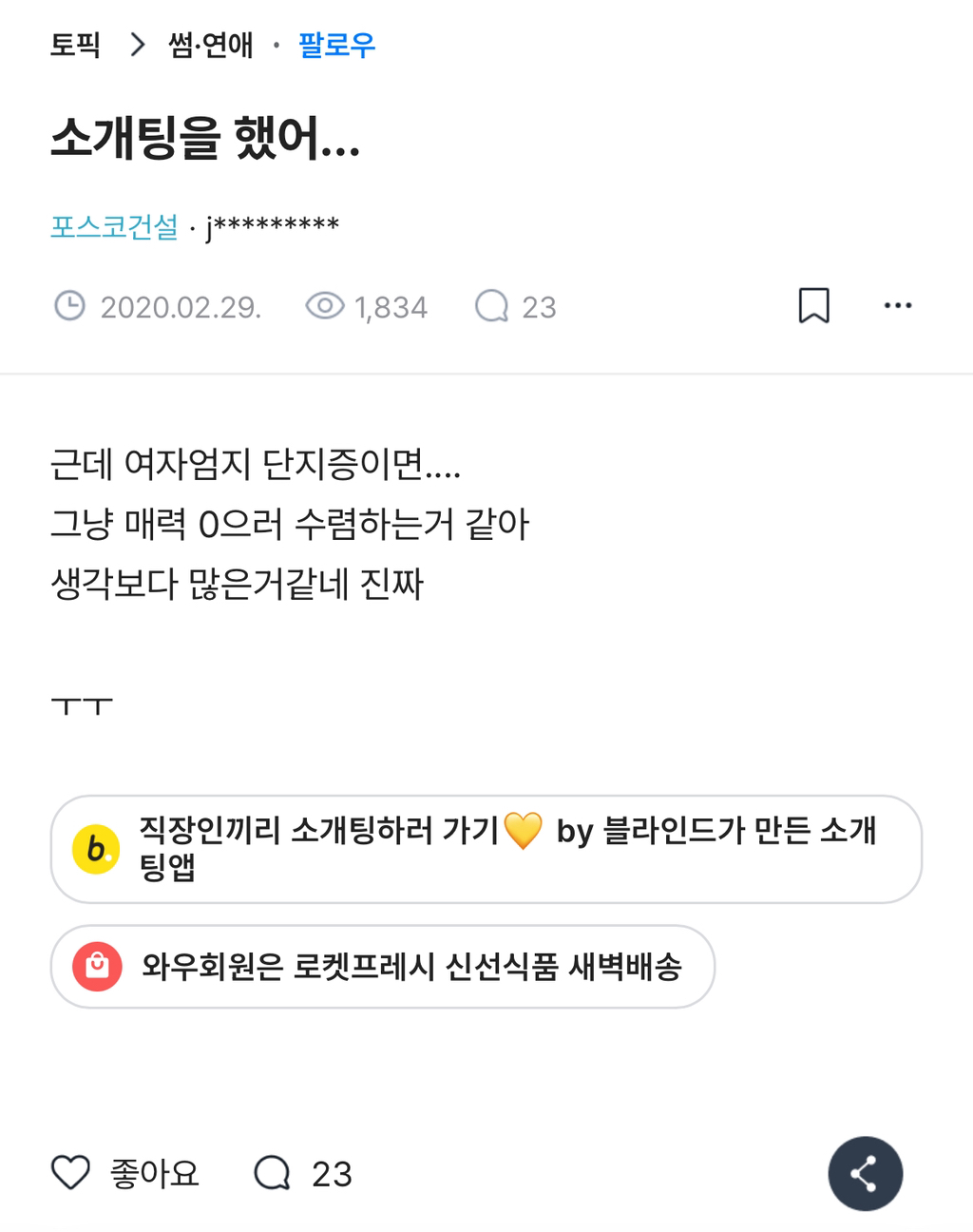
Task: Click the comment icon near the 23 at bottom
Action: (274, 1173)
